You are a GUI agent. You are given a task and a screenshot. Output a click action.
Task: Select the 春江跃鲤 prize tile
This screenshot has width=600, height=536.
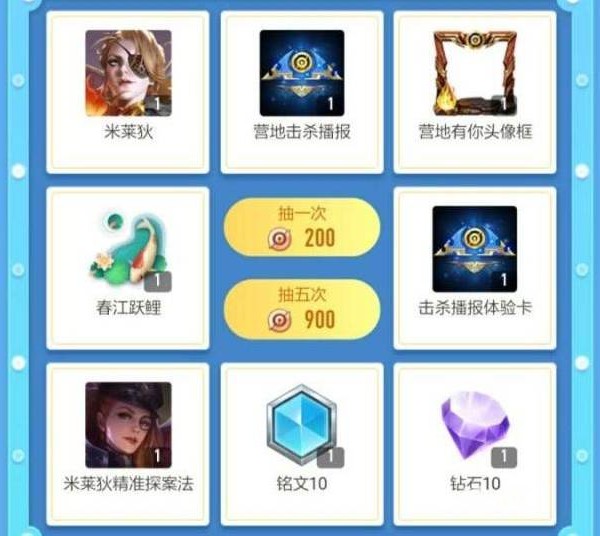128,268
